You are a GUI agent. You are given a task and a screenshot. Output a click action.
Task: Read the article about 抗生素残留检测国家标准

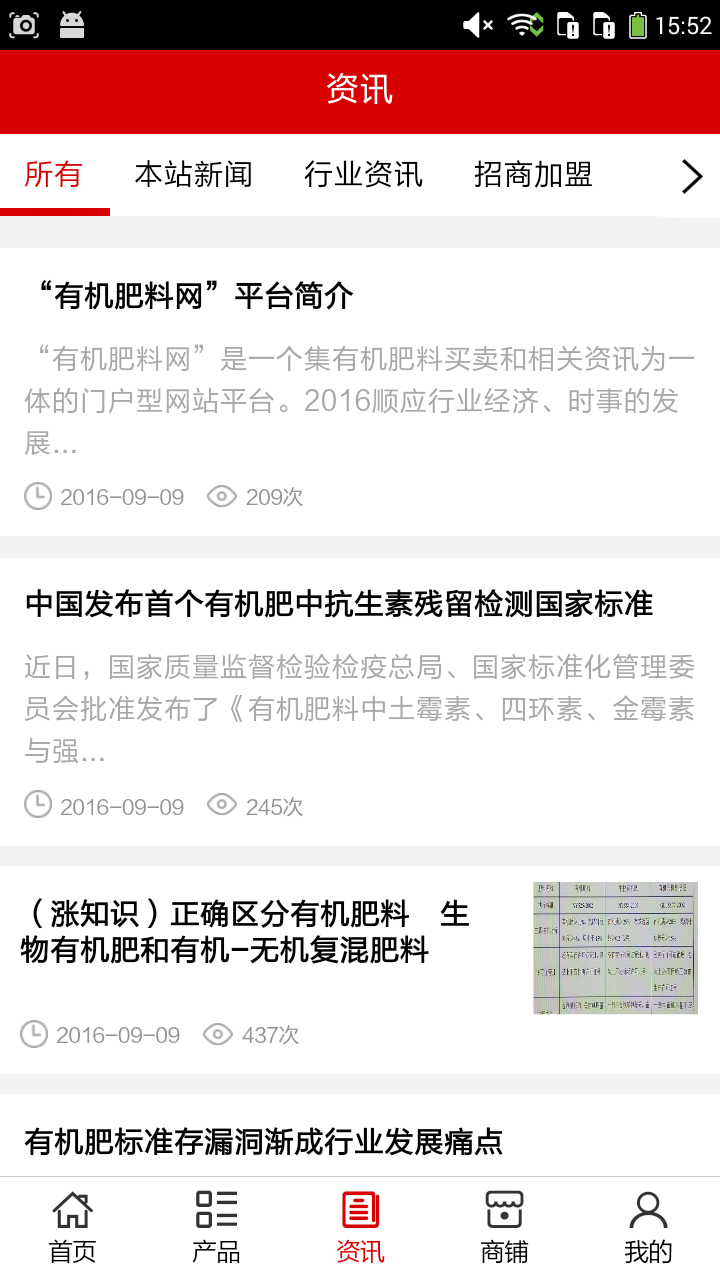[x=338, y=604]
